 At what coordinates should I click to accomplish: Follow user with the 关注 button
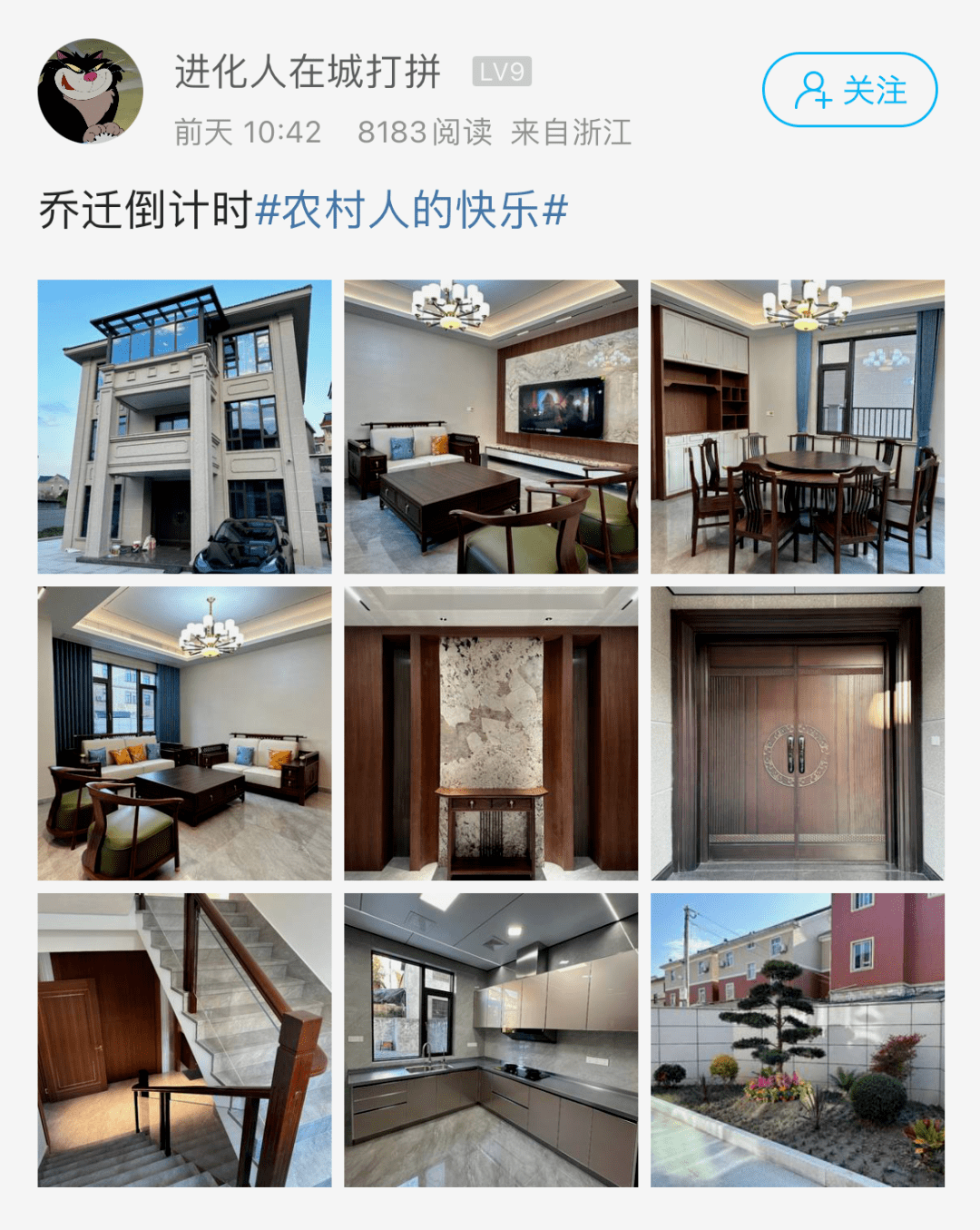point(849,90)
